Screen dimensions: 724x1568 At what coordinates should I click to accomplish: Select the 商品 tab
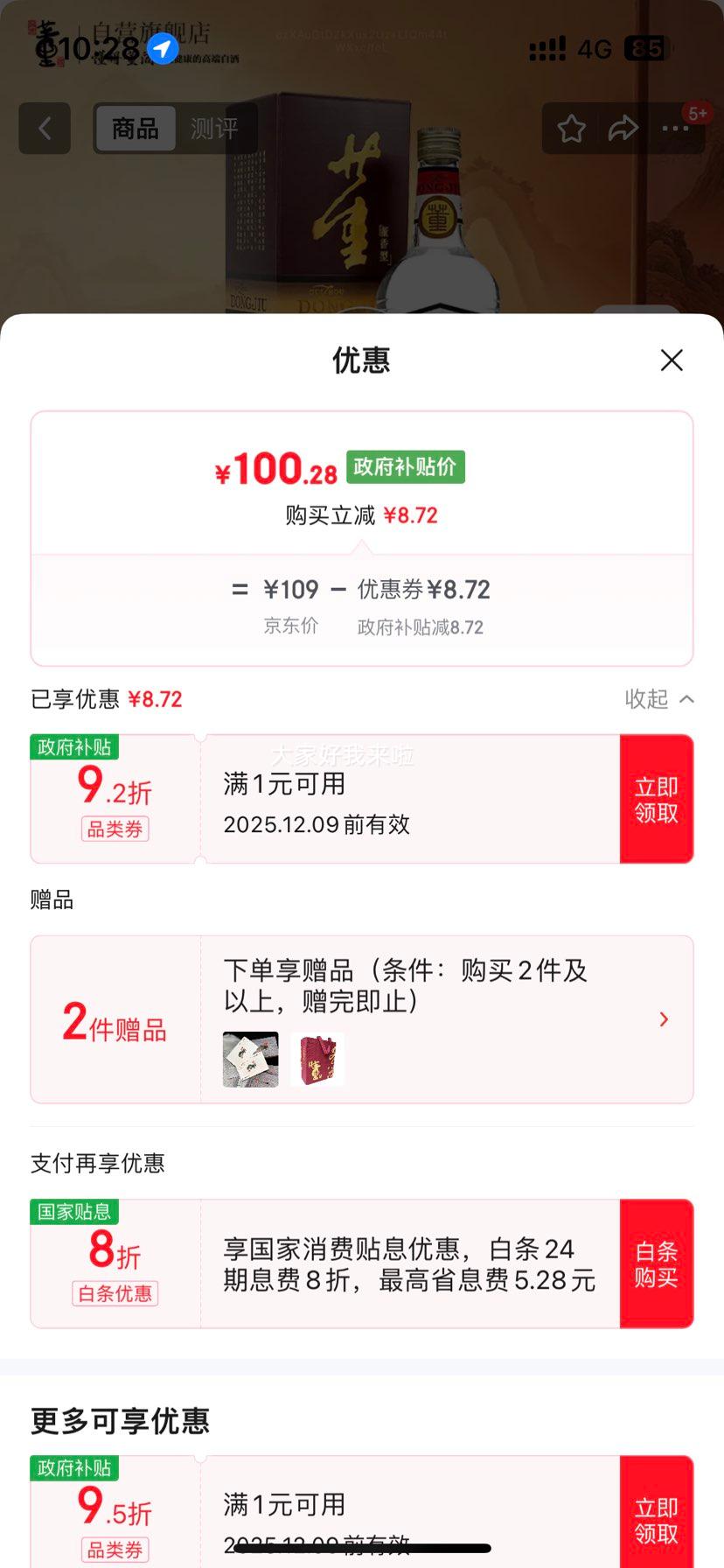[x=136, y=128]
